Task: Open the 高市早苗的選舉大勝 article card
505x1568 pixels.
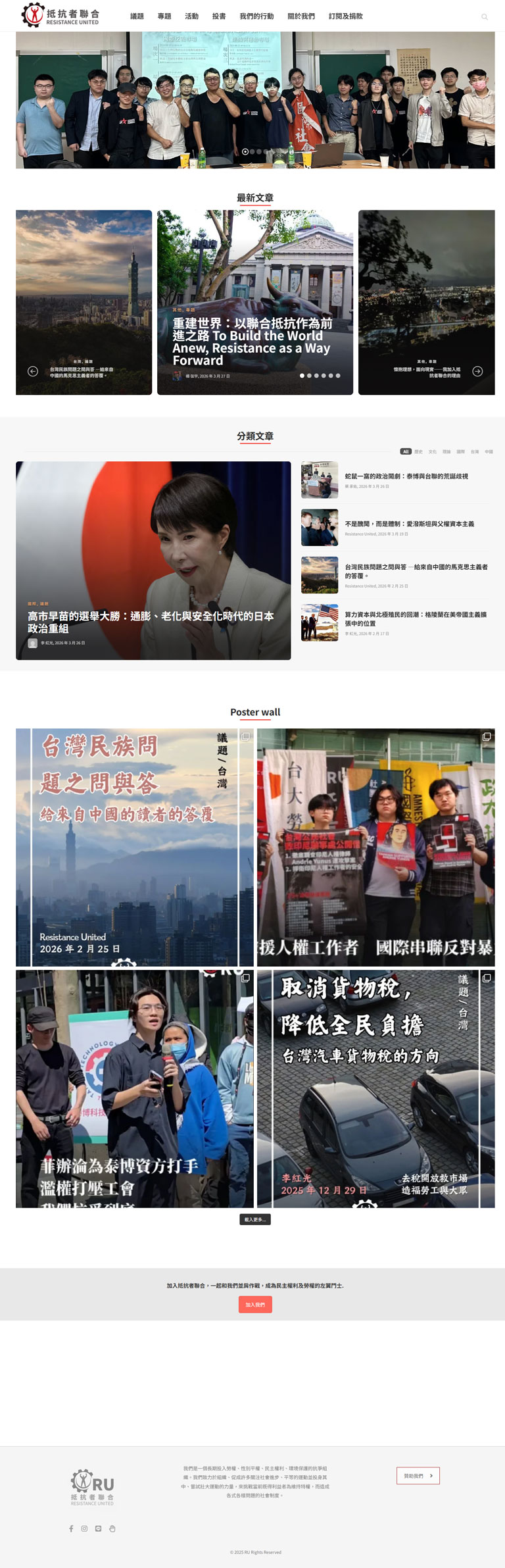Action: (x=151, y=622)
